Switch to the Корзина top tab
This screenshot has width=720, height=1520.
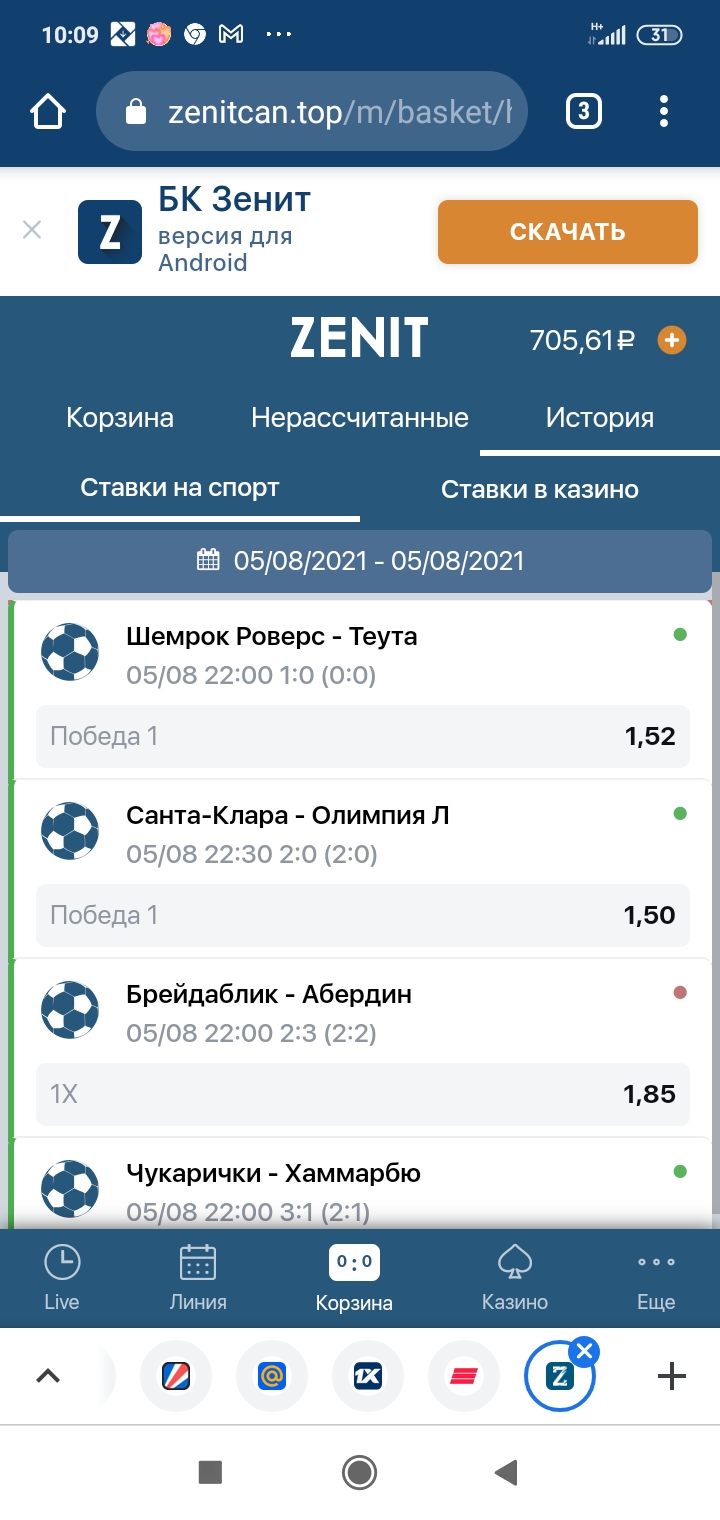coord(120,417)
